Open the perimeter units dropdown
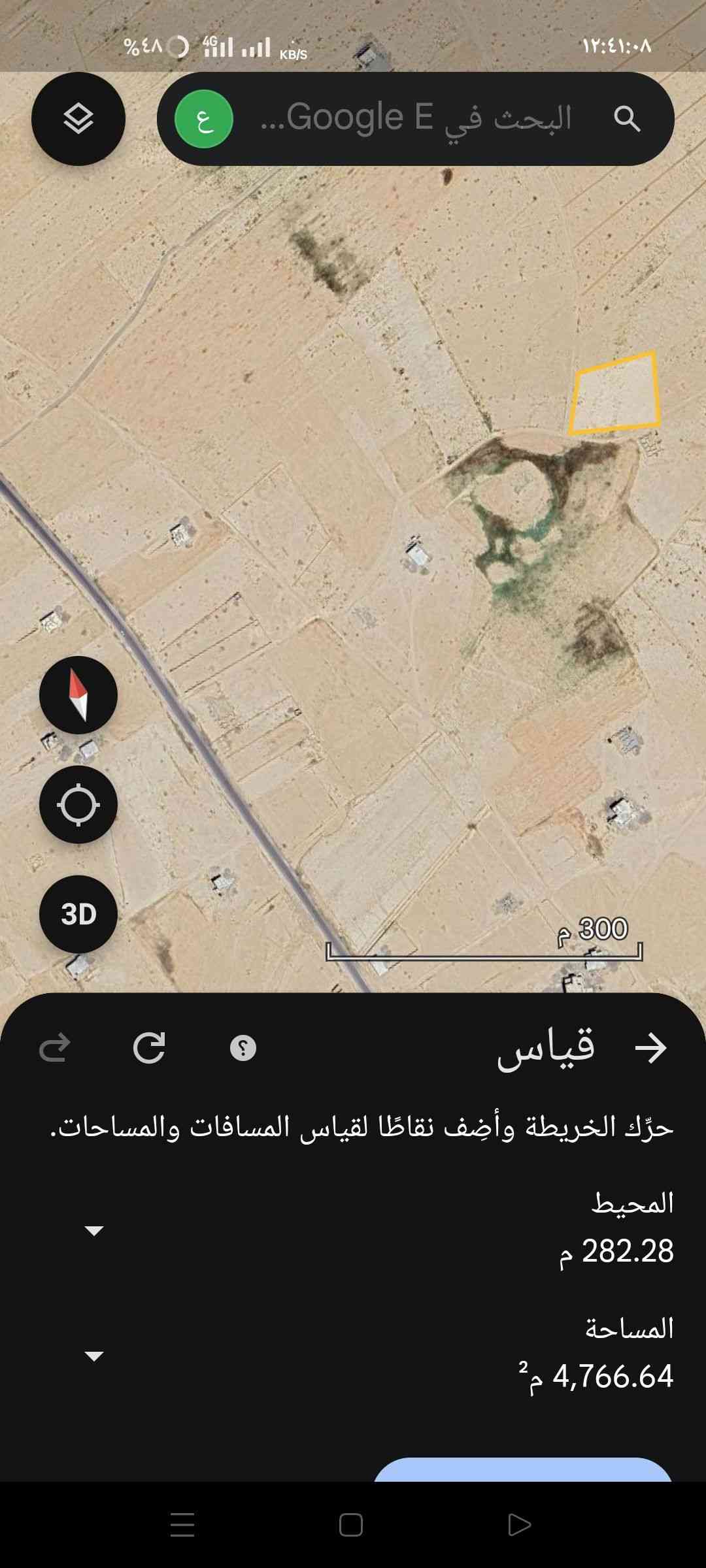706x1568 pixels. (95, 1231)
